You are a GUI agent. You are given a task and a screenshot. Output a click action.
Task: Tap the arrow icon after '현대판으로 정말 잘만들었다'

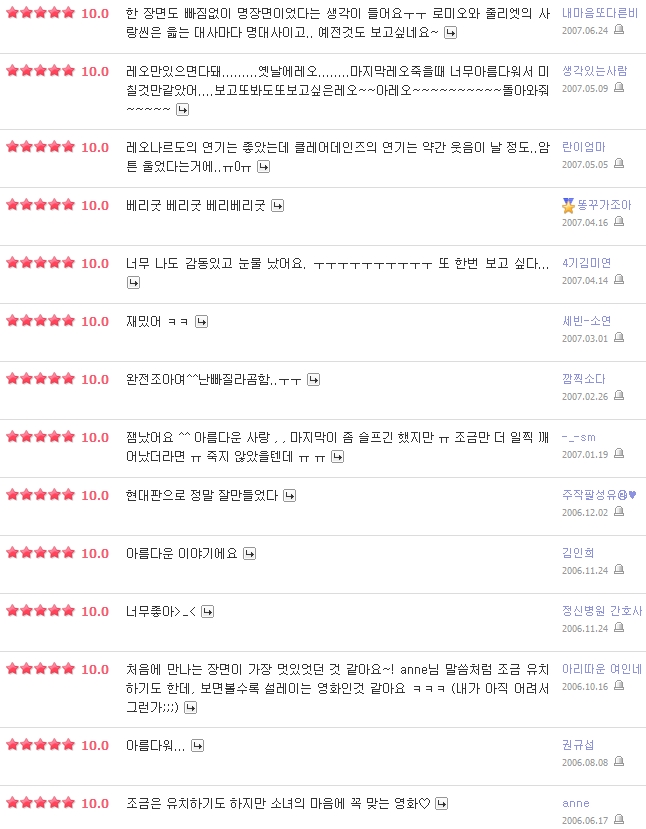tap(290, 495)
